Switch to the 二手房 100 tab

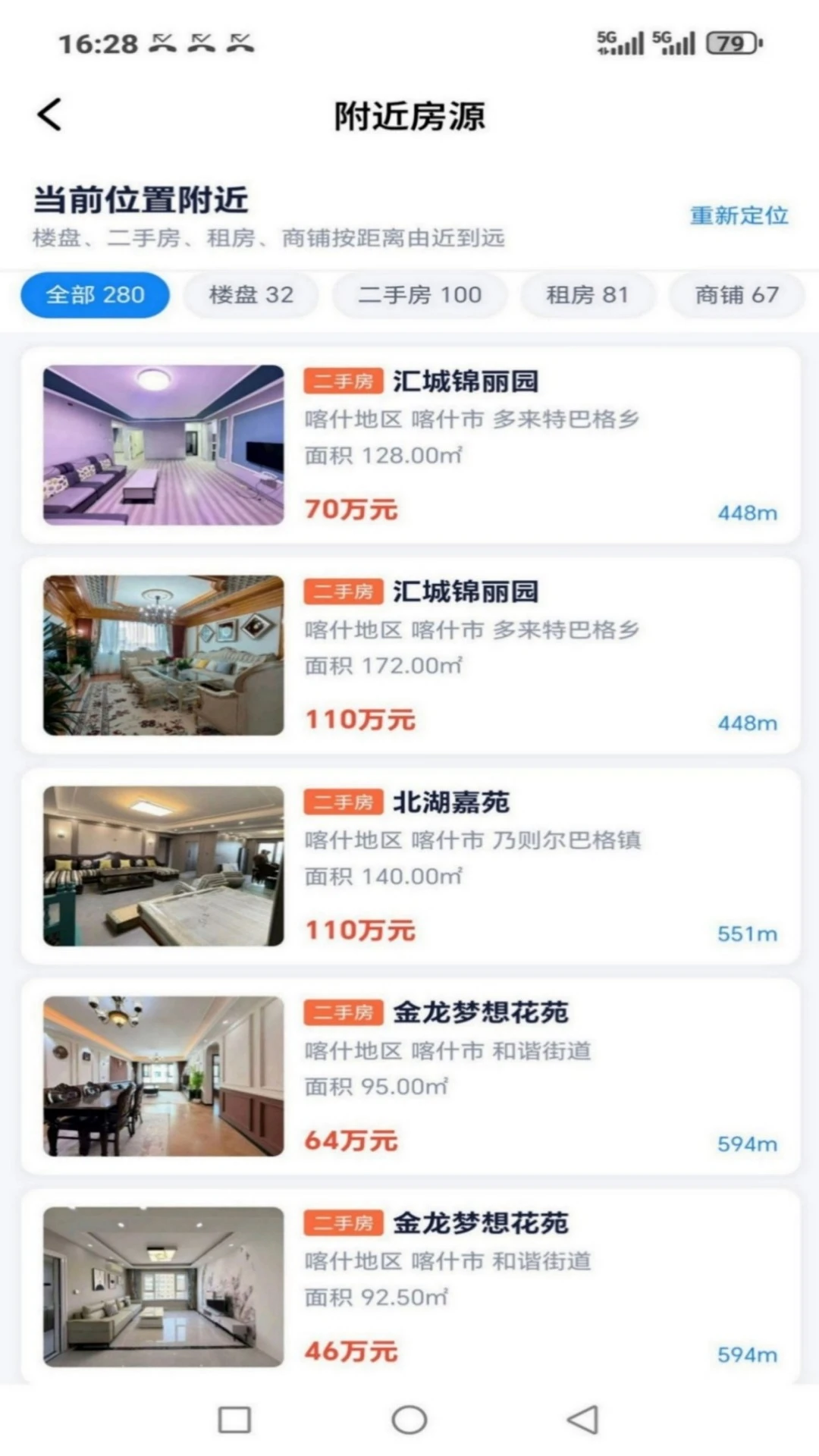pos(419,295)
